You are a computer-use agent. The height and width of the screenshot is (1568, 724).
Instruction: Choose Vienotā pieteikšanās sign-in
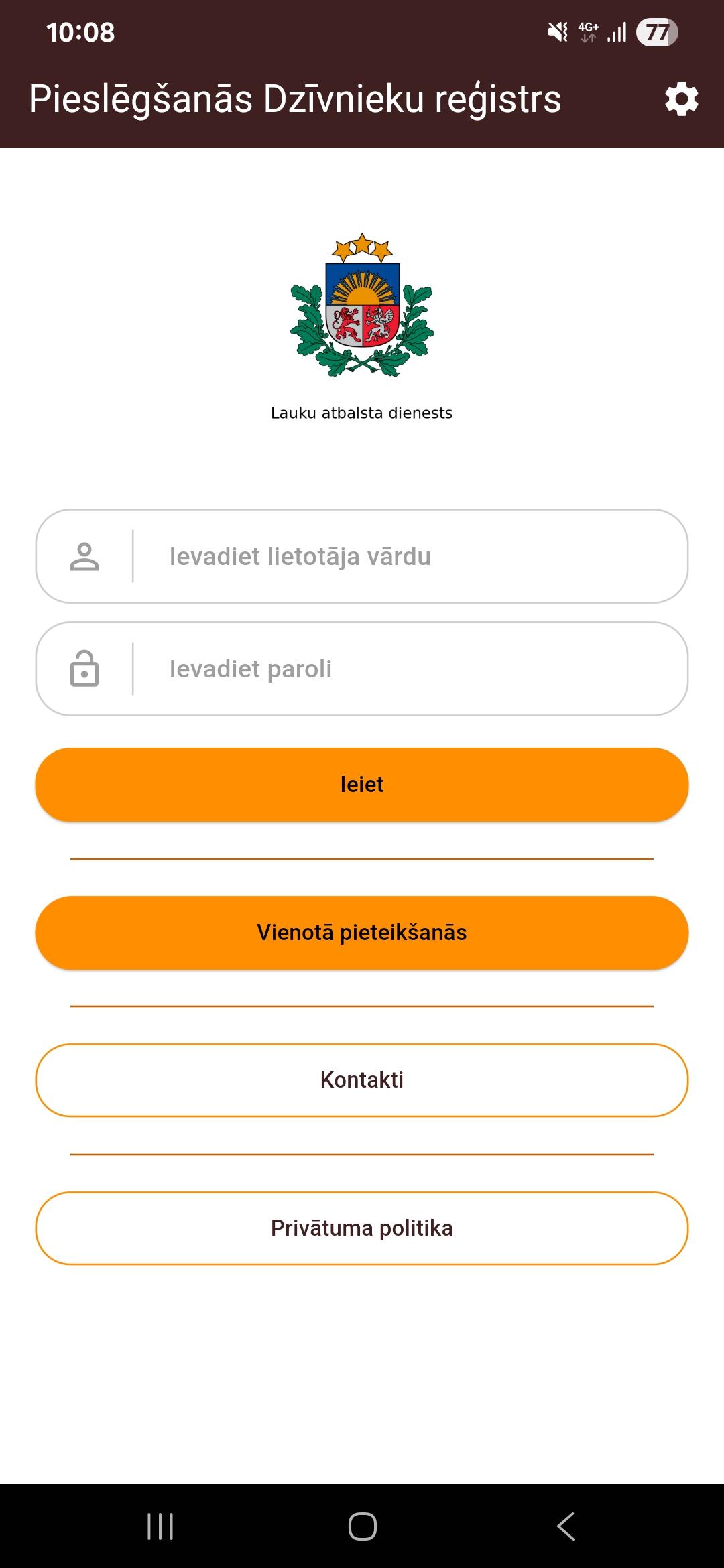362,933
